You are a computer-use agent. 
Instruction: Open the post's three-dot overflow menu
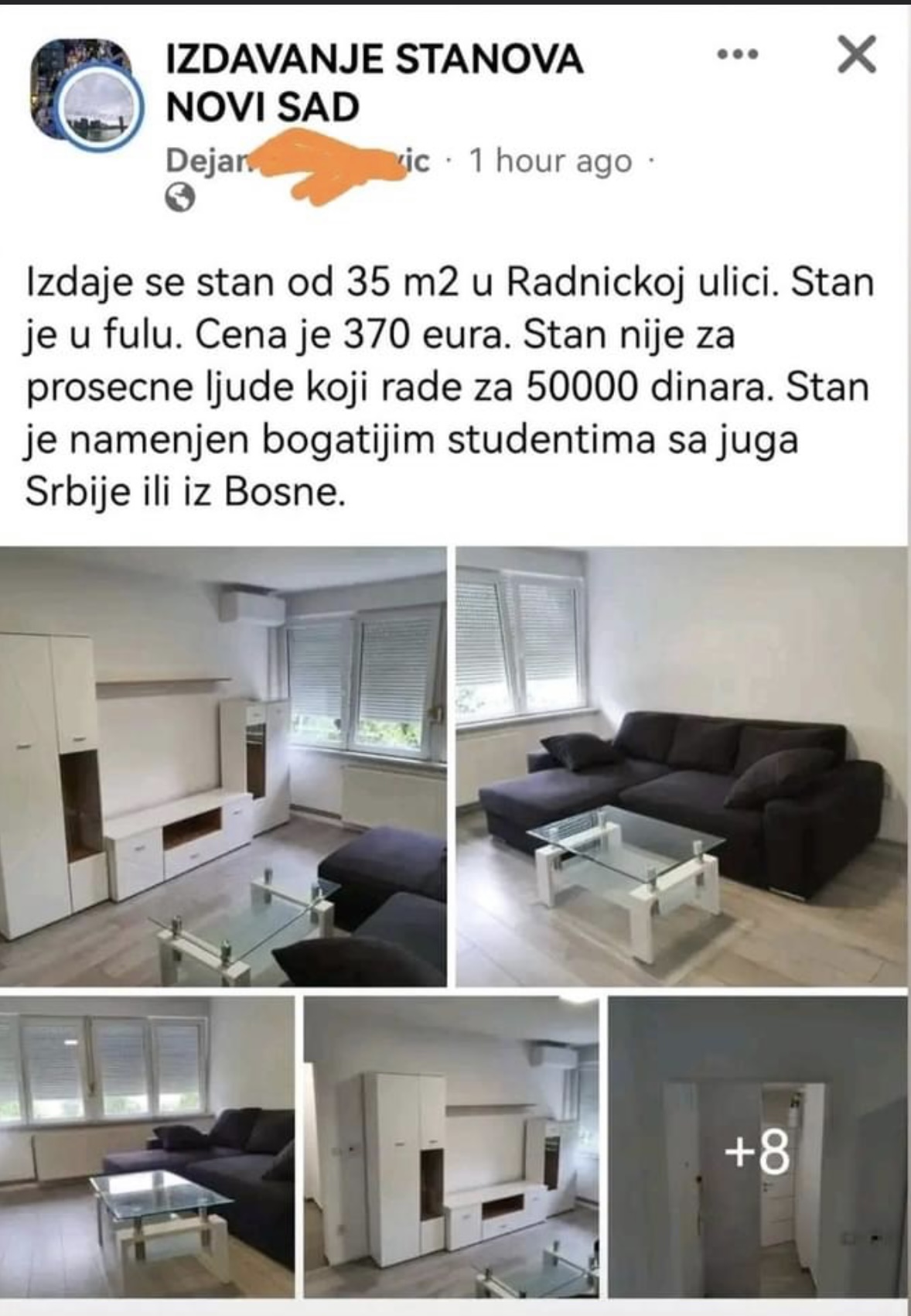[x=737, y=55]
